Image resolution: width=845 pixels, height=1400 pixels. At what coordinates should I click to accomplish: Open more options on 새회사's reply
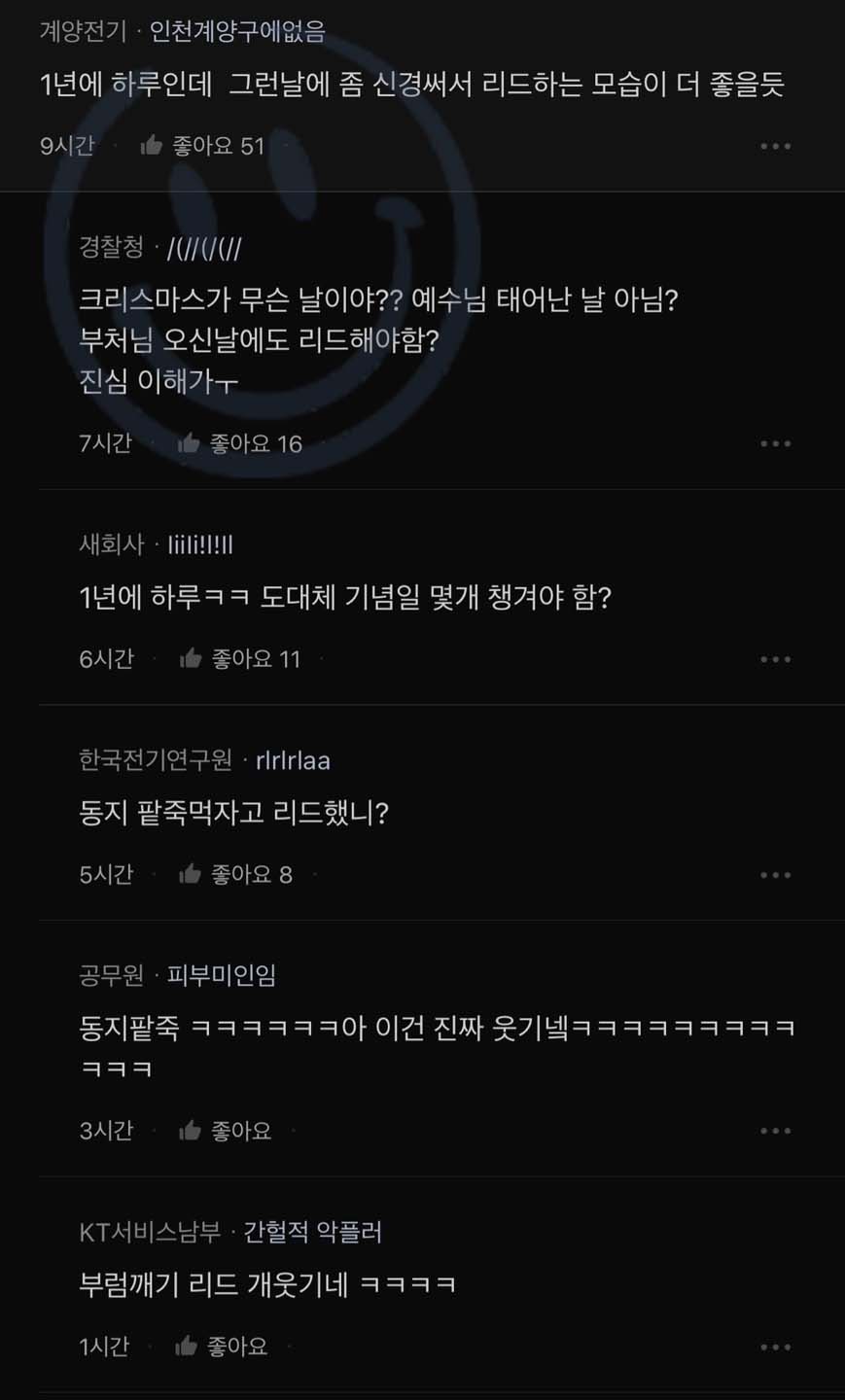coord(775,660)
